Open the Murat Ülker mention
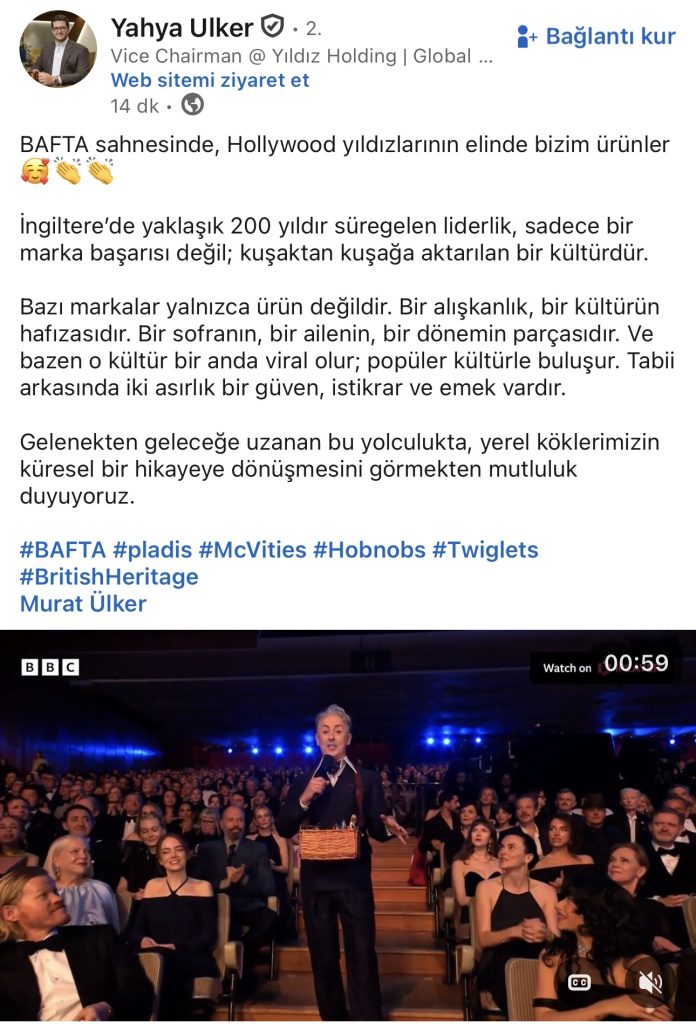 pyautogui.click(x=83, y=604)
